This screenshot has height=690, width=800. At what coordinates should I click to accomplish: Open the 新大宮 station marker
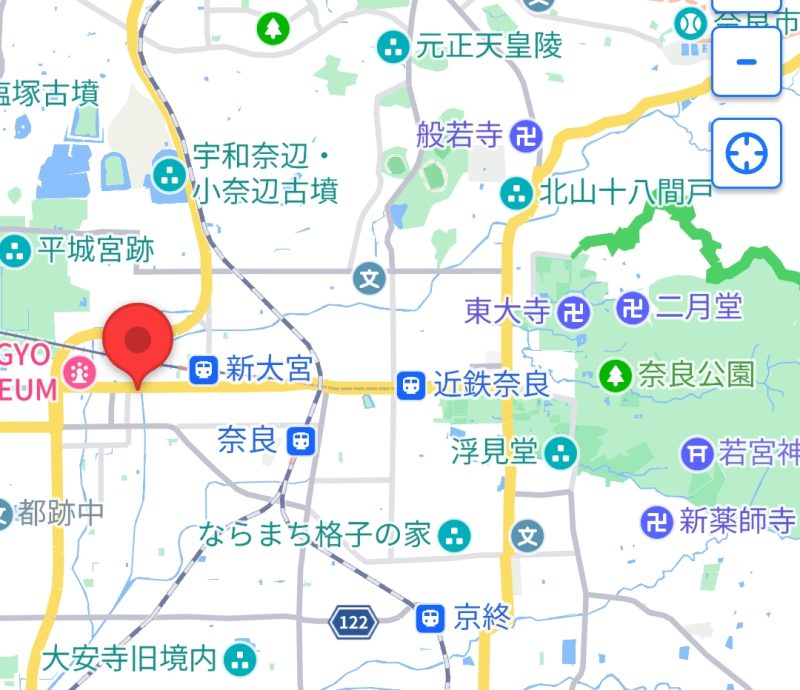coord(204,370)
